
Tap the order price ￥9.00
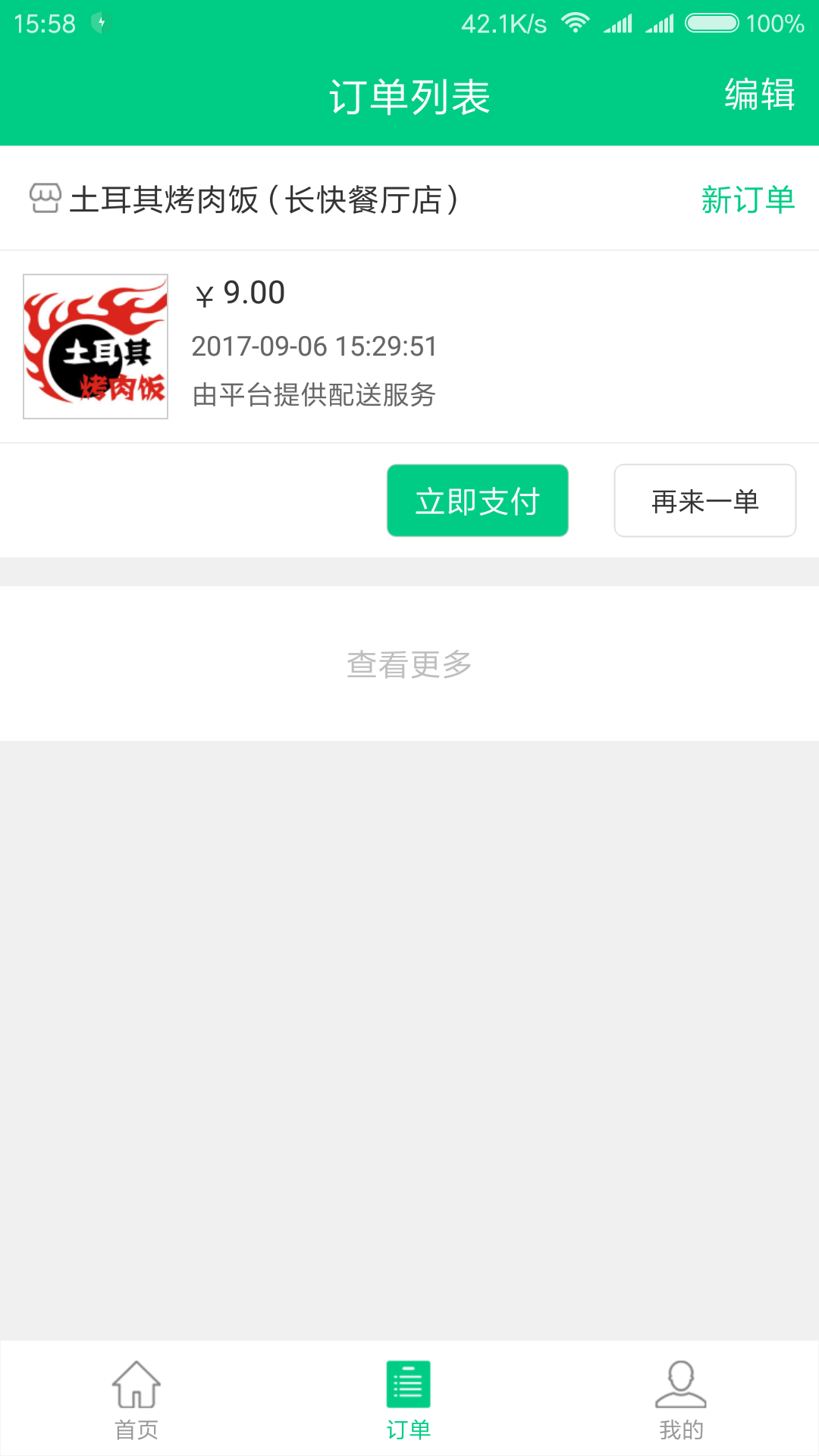point(240,292)
